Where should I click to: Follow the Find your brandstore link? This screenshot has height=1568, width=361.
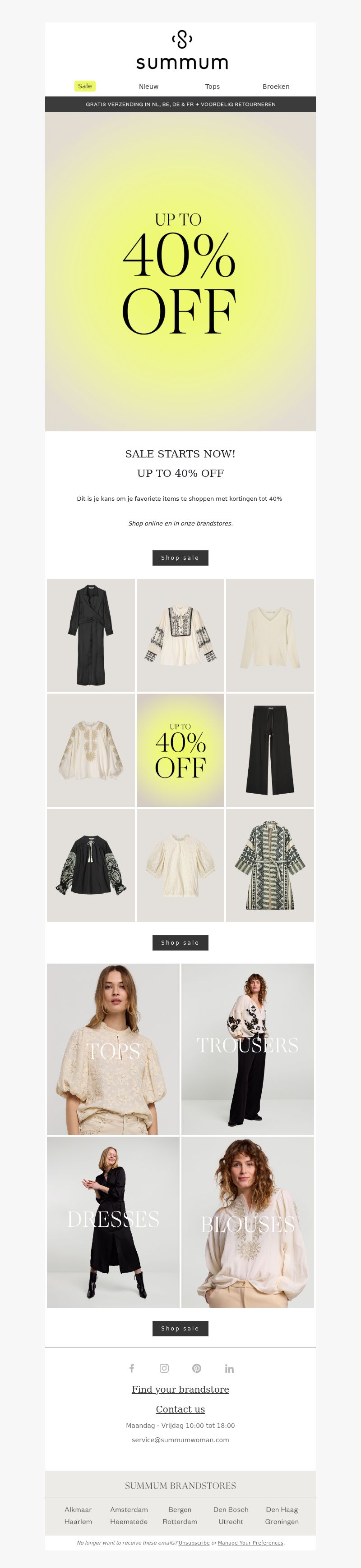click(x=180, y=1389)
